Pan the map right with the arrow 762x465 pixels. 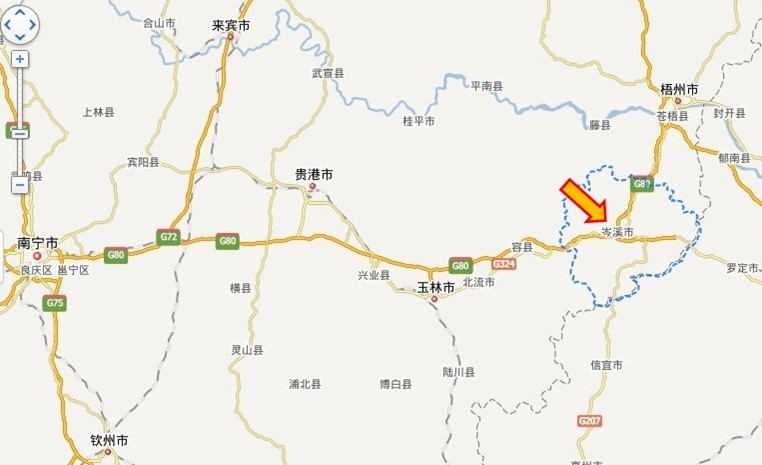(33, 25)
